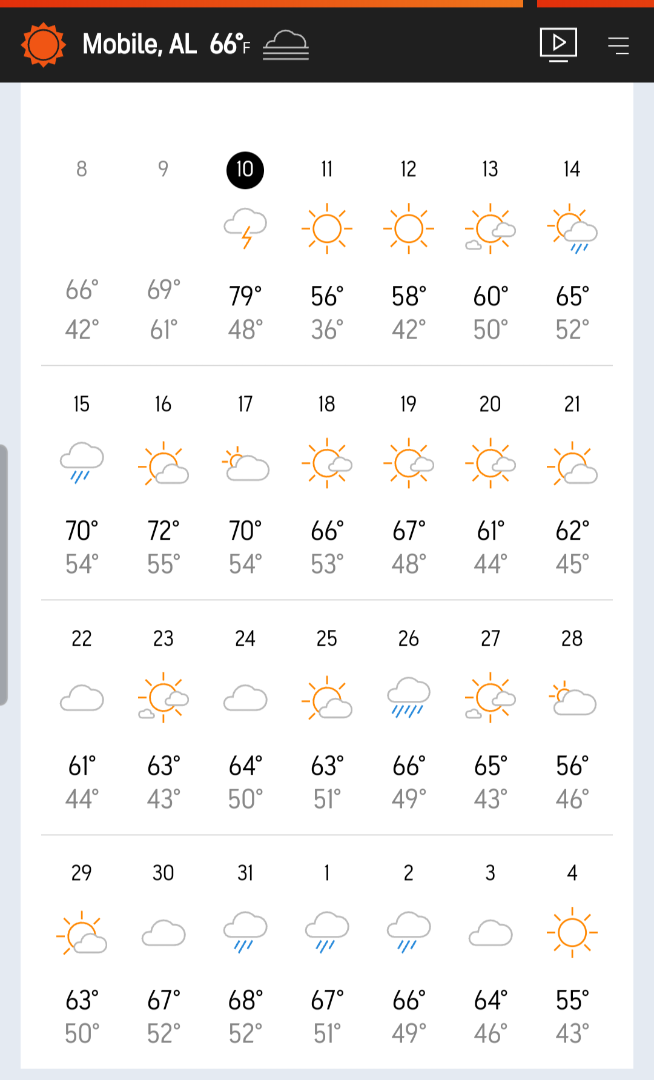Select day 10 with thunderstorm forecast
This screenshot has width=654, height=1080.
tap(245, 248)
